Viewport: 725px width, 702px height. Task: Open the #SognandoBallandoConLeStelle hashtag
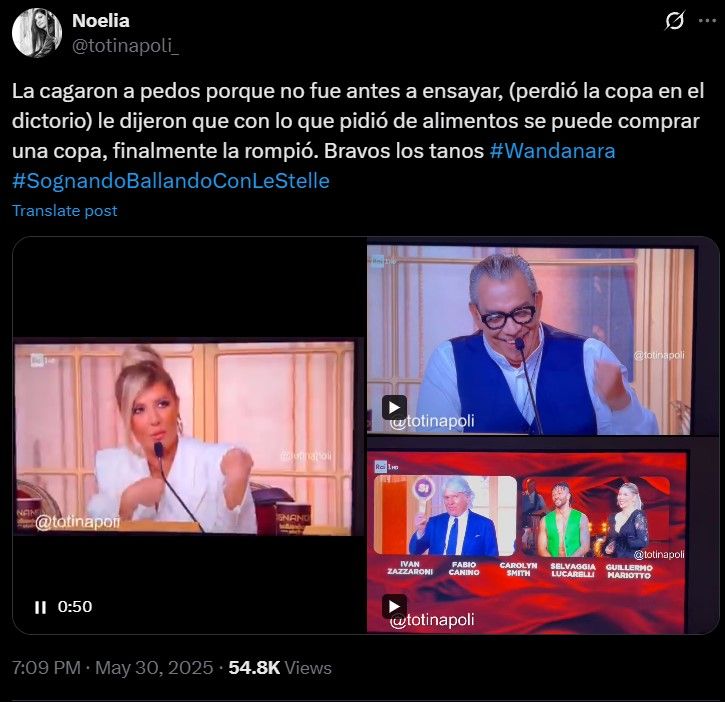pos(170,181)
